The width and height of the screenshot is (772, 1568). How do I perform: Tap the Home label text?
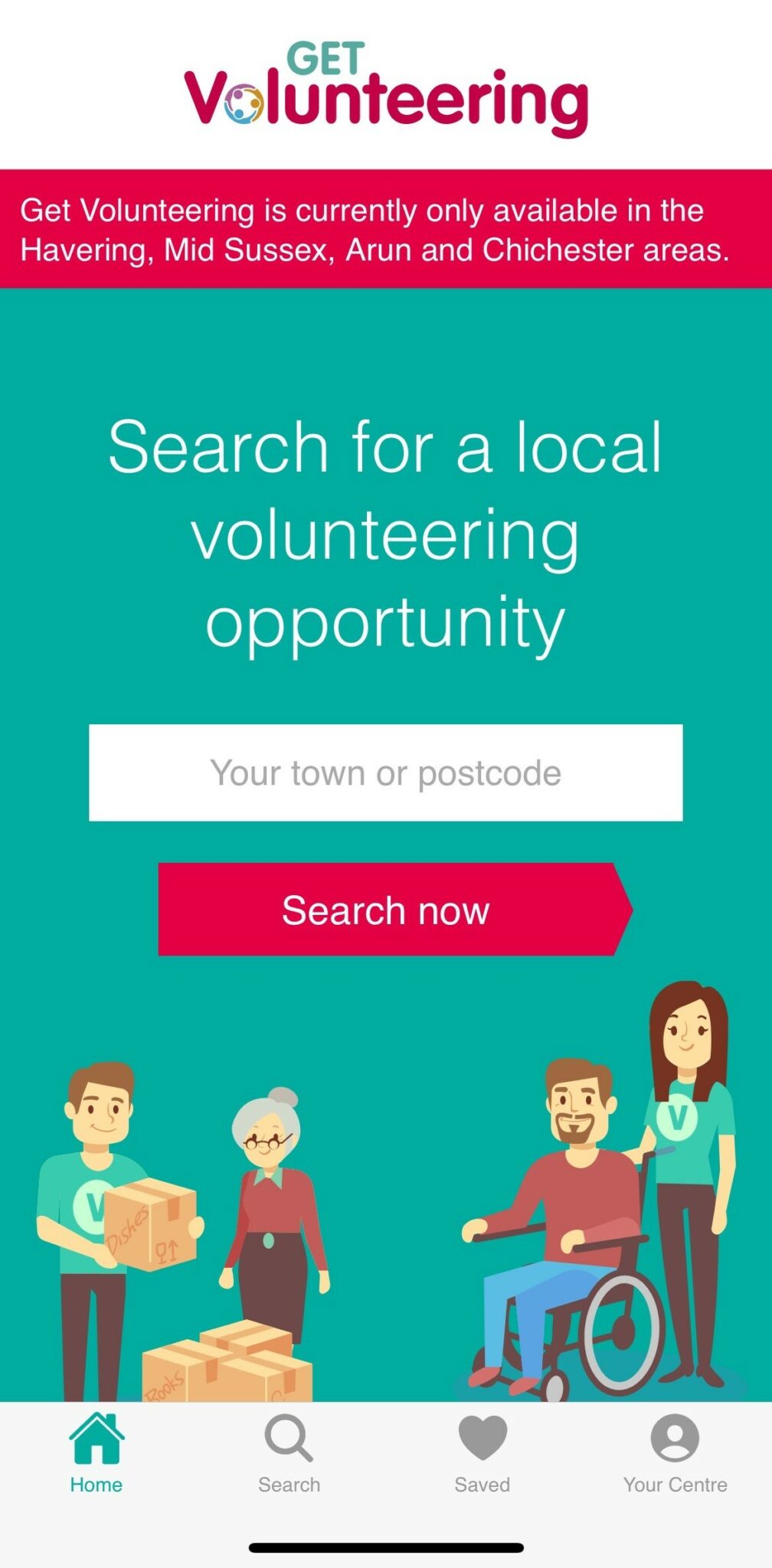[x=96, y=1484]
